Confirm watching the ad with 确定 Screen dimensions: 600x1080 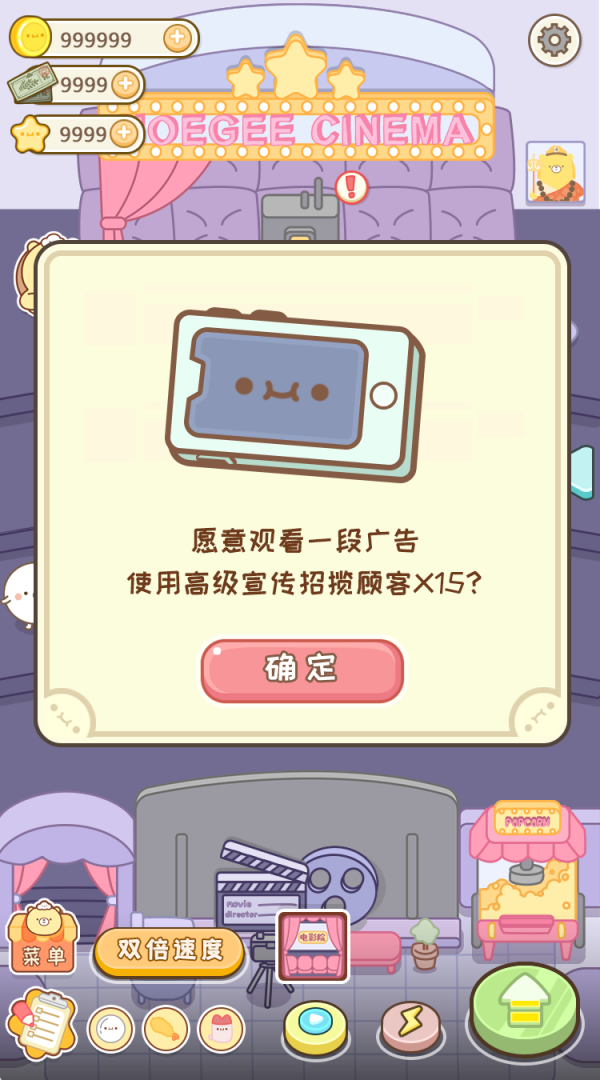(302, 670)
